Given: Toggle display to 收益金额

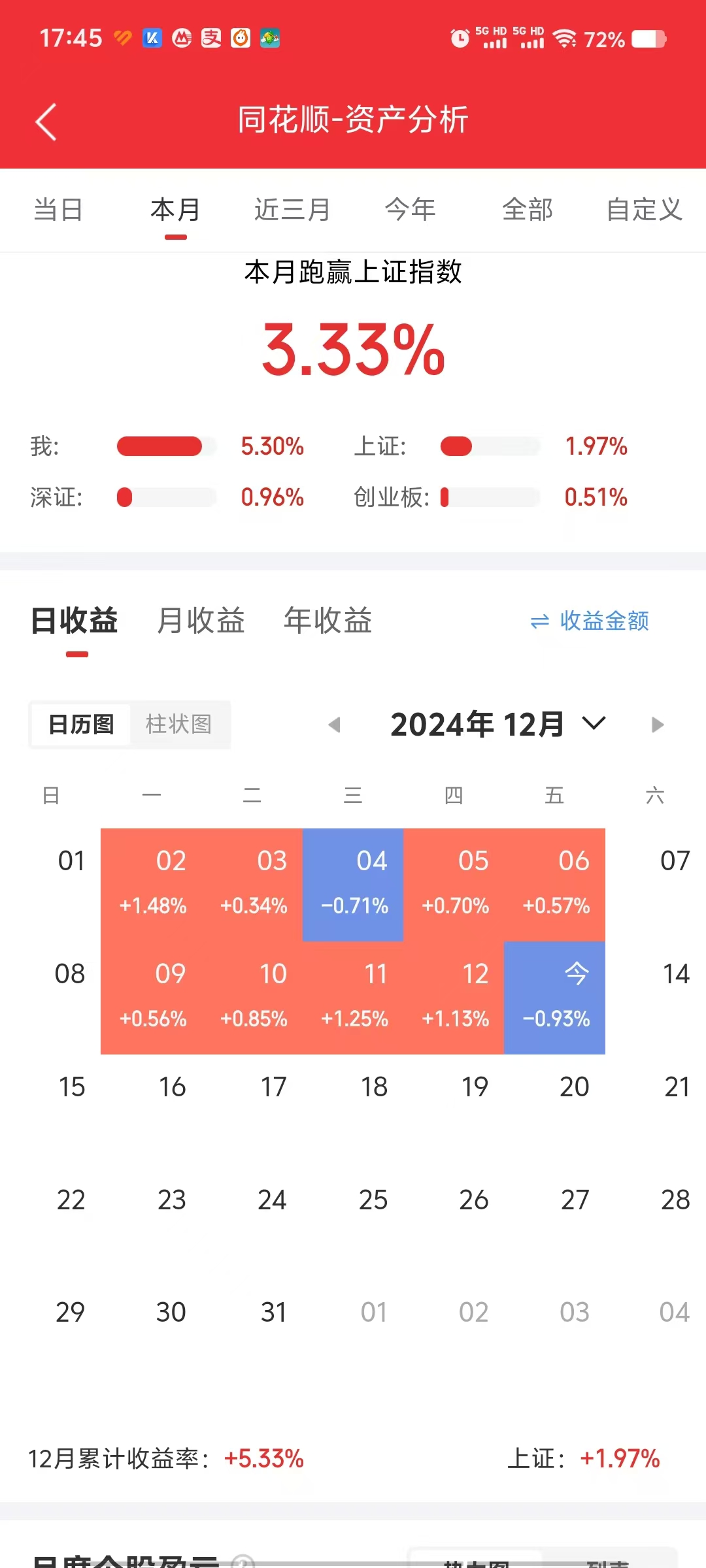Looking at the screenshot, I should [590, 621].
